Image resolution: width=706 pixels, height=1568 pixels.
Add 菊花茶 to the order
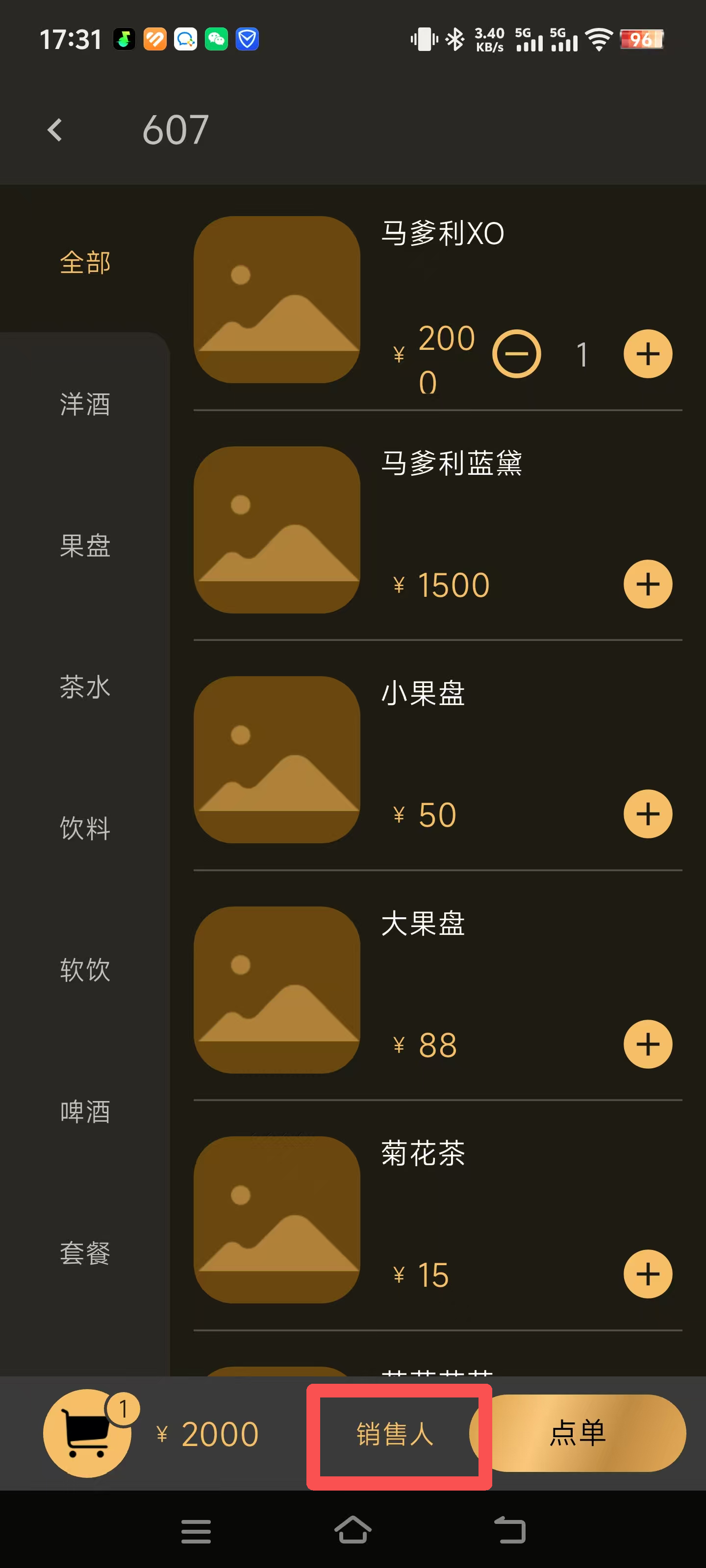648,1274
